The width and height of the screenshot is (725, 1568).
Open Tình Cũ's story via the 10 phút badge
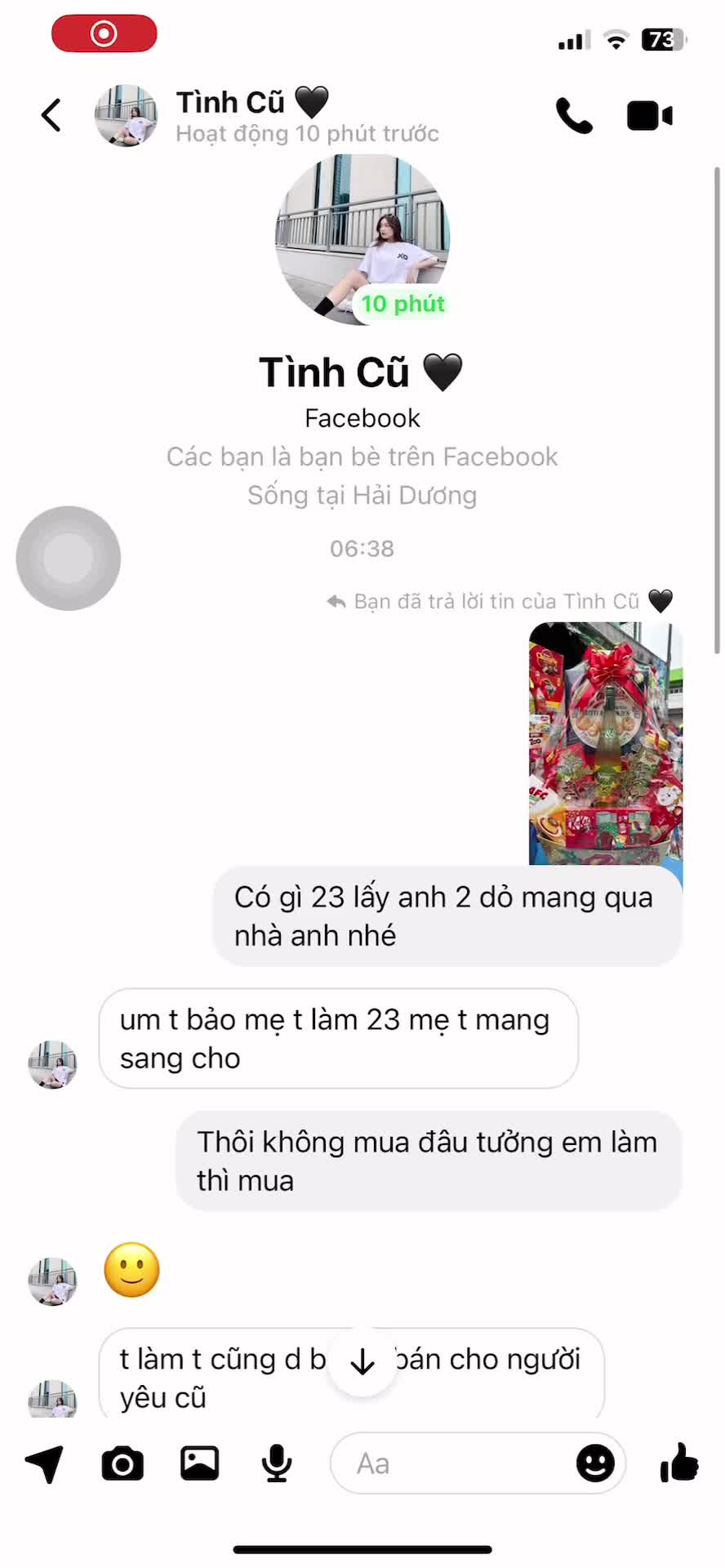click(402, 303)
